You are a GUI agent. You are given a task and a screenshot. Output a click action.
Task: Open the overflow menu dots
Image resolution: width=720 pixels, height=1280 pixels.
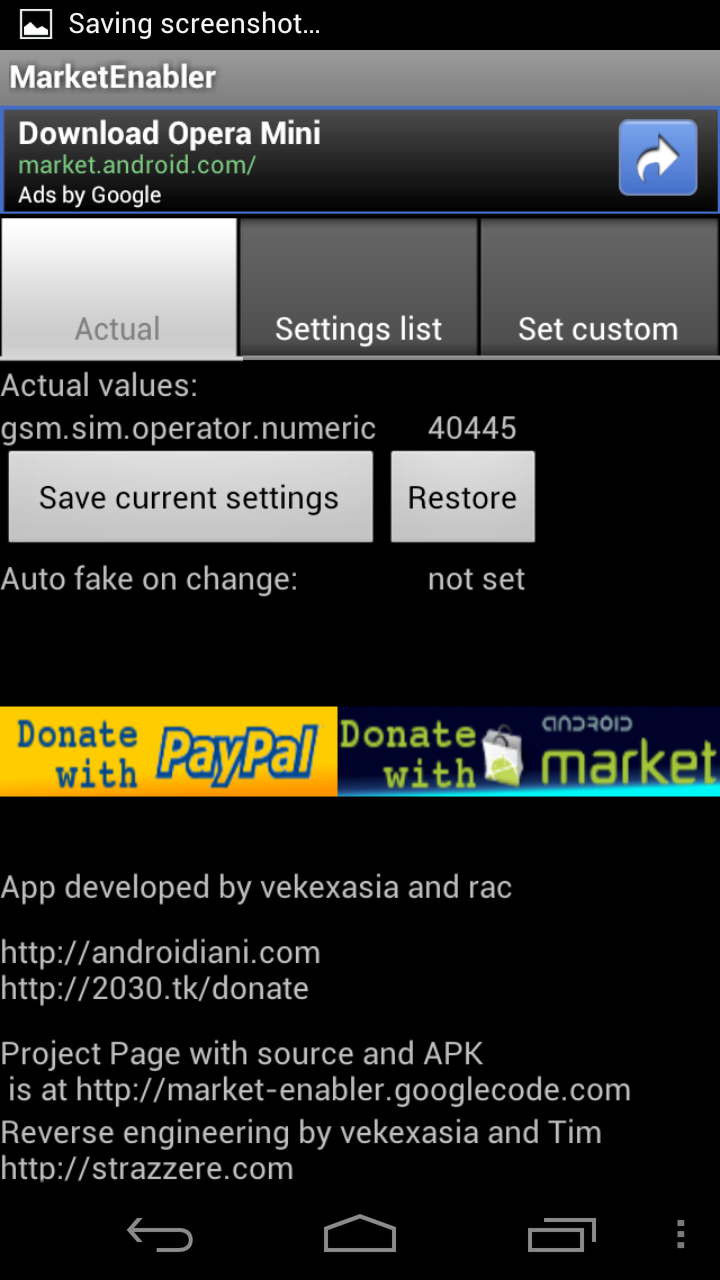pos(680,1235)
